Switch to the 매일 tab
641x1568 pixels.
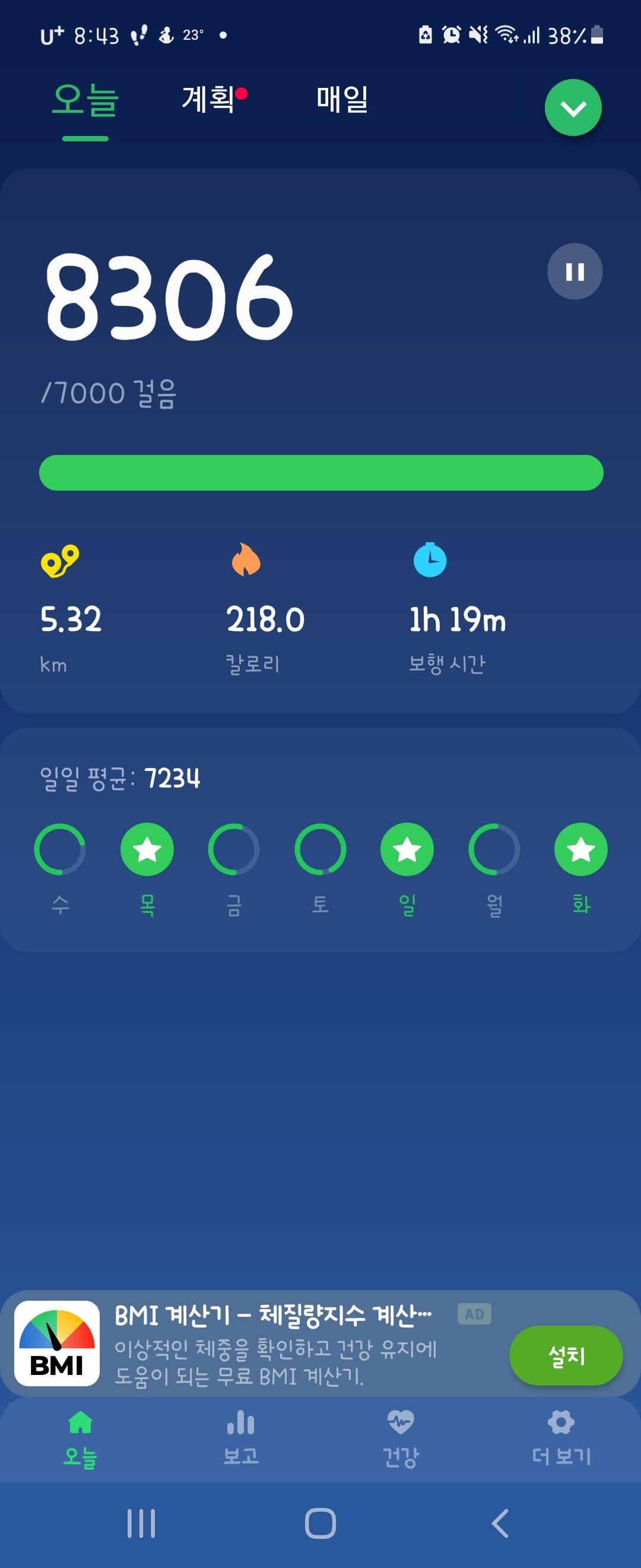(342, 99)
